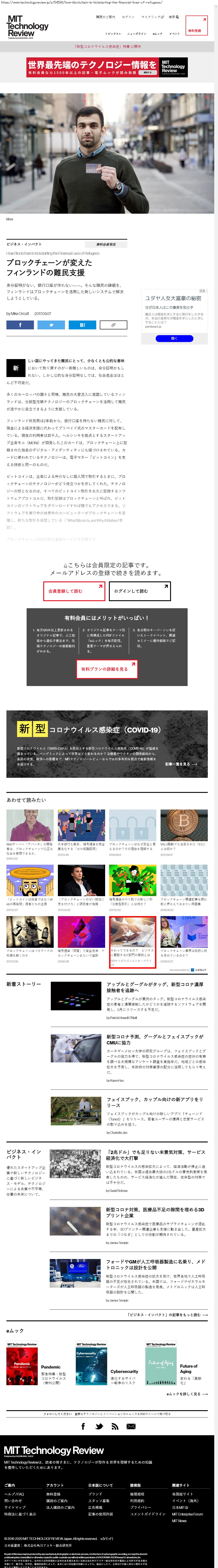
Task: Share article on Facebook
Action: (x=20, y=325)
